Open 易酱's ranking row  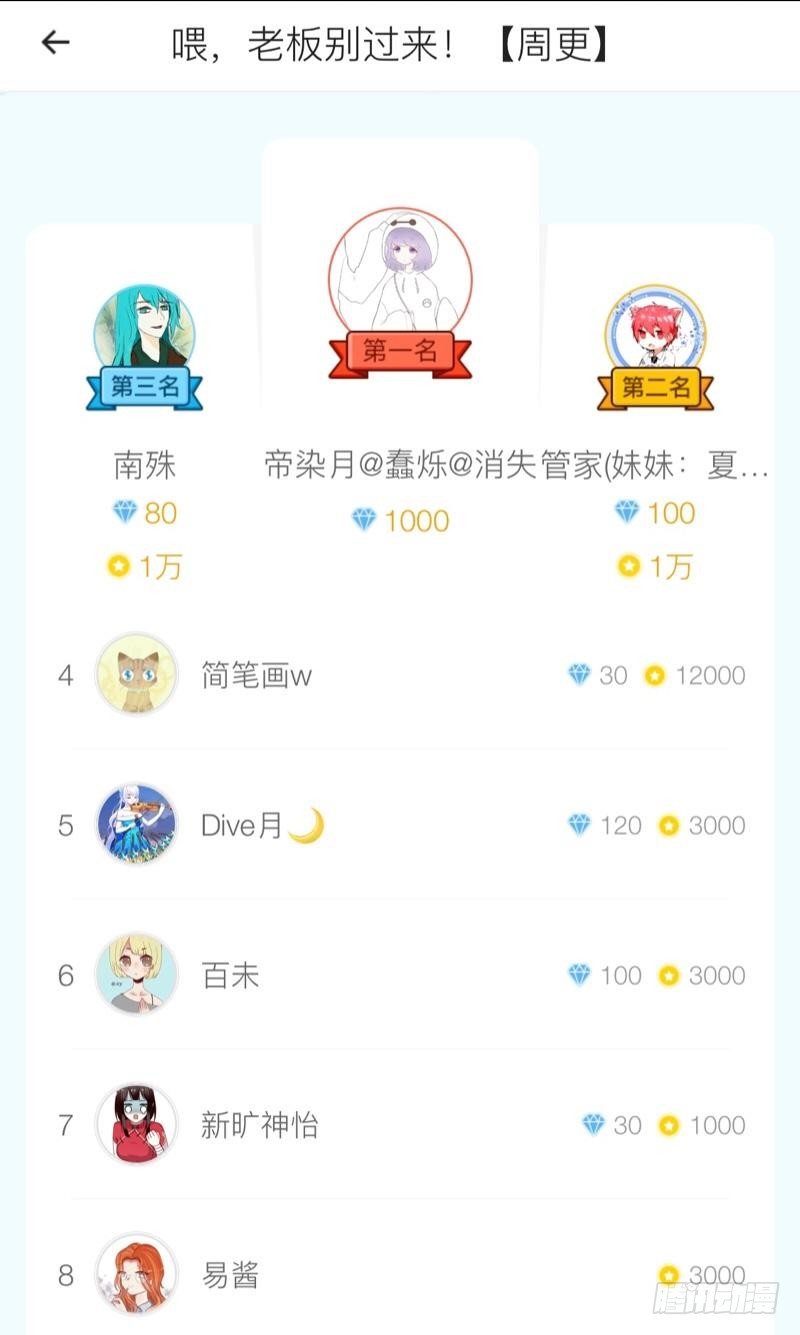point(400,1275)
